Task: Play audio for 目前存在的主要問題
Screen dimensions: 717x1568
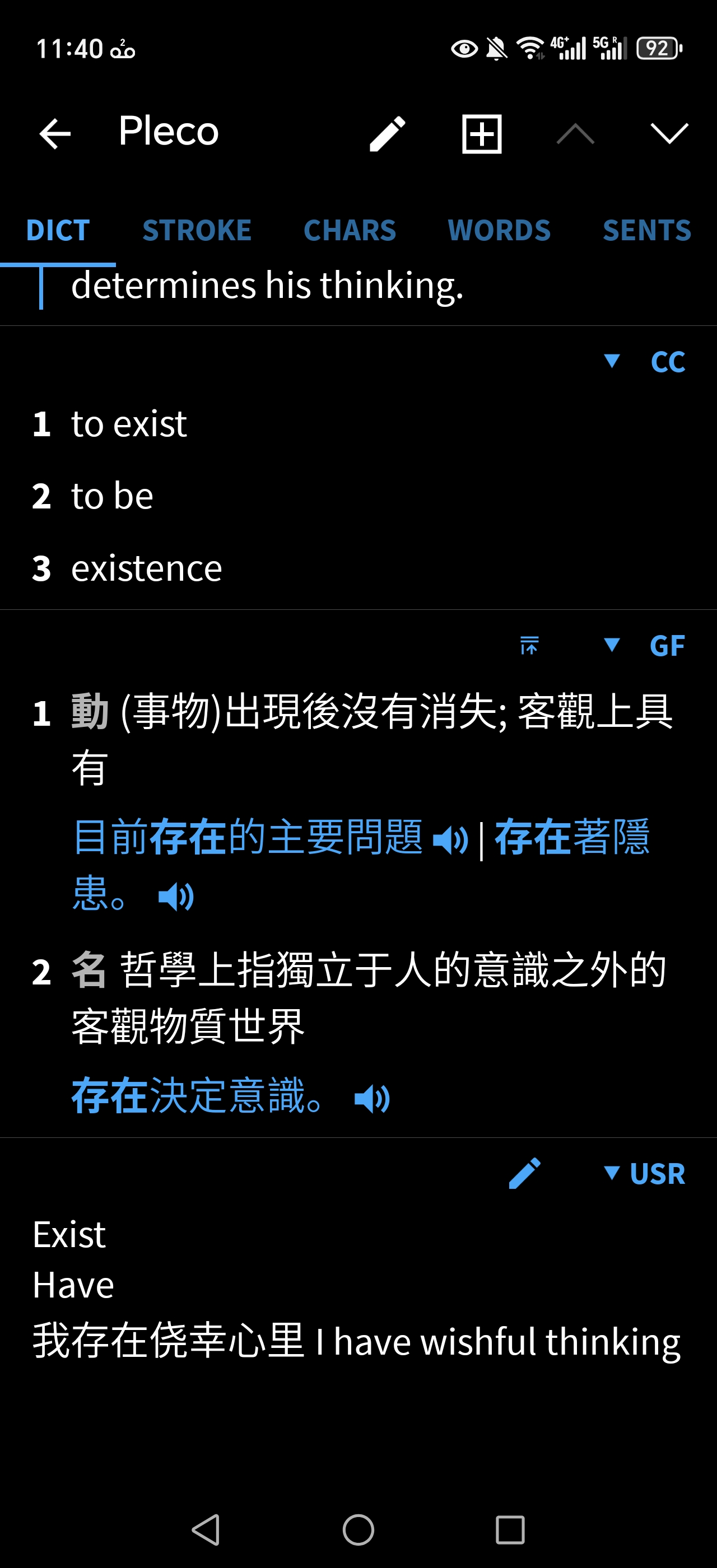Action: 450,840
